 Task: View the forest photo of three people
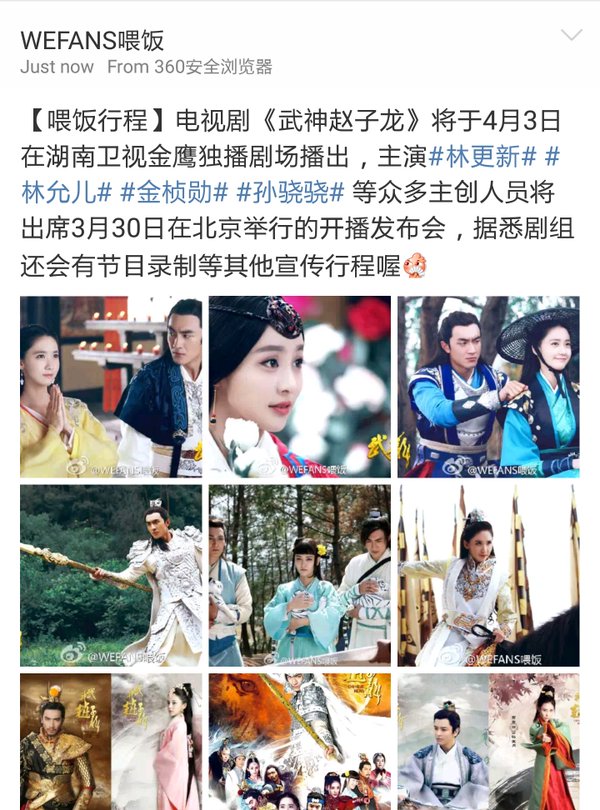click(299, 575)
